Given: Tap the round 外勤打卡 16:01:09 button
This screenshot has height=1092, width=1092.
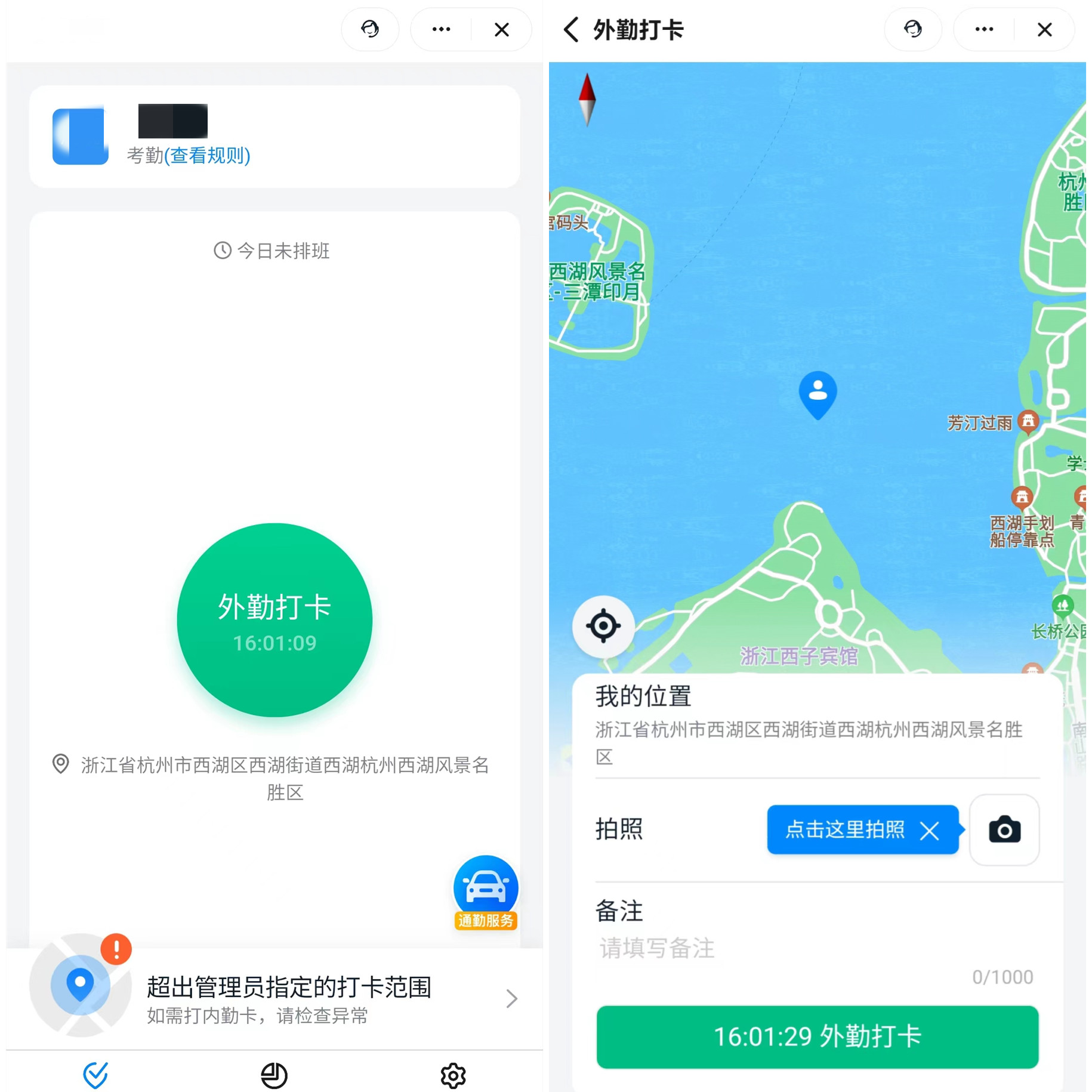Looking at the screenshot, I should coord(274,621).
